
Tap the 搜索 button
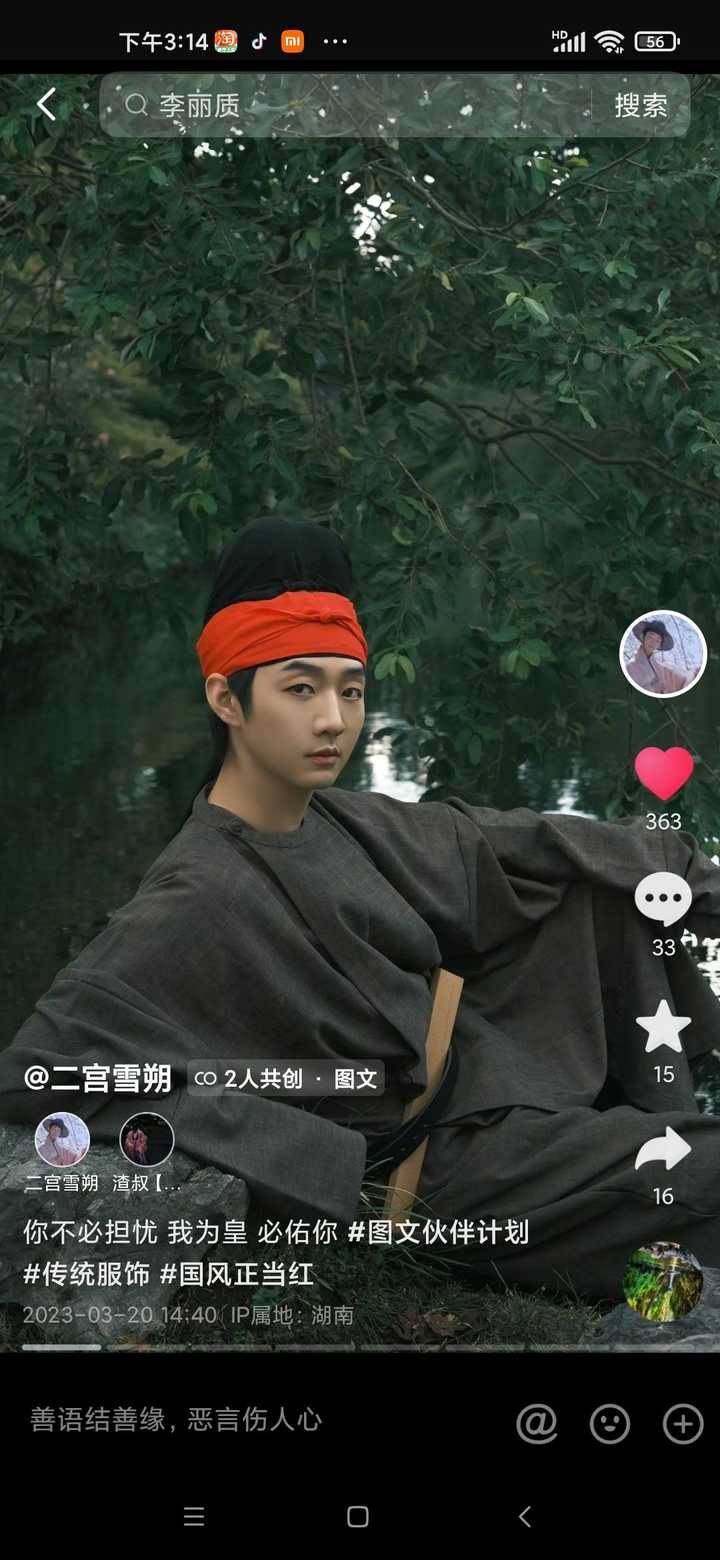(x=640, y=105)
